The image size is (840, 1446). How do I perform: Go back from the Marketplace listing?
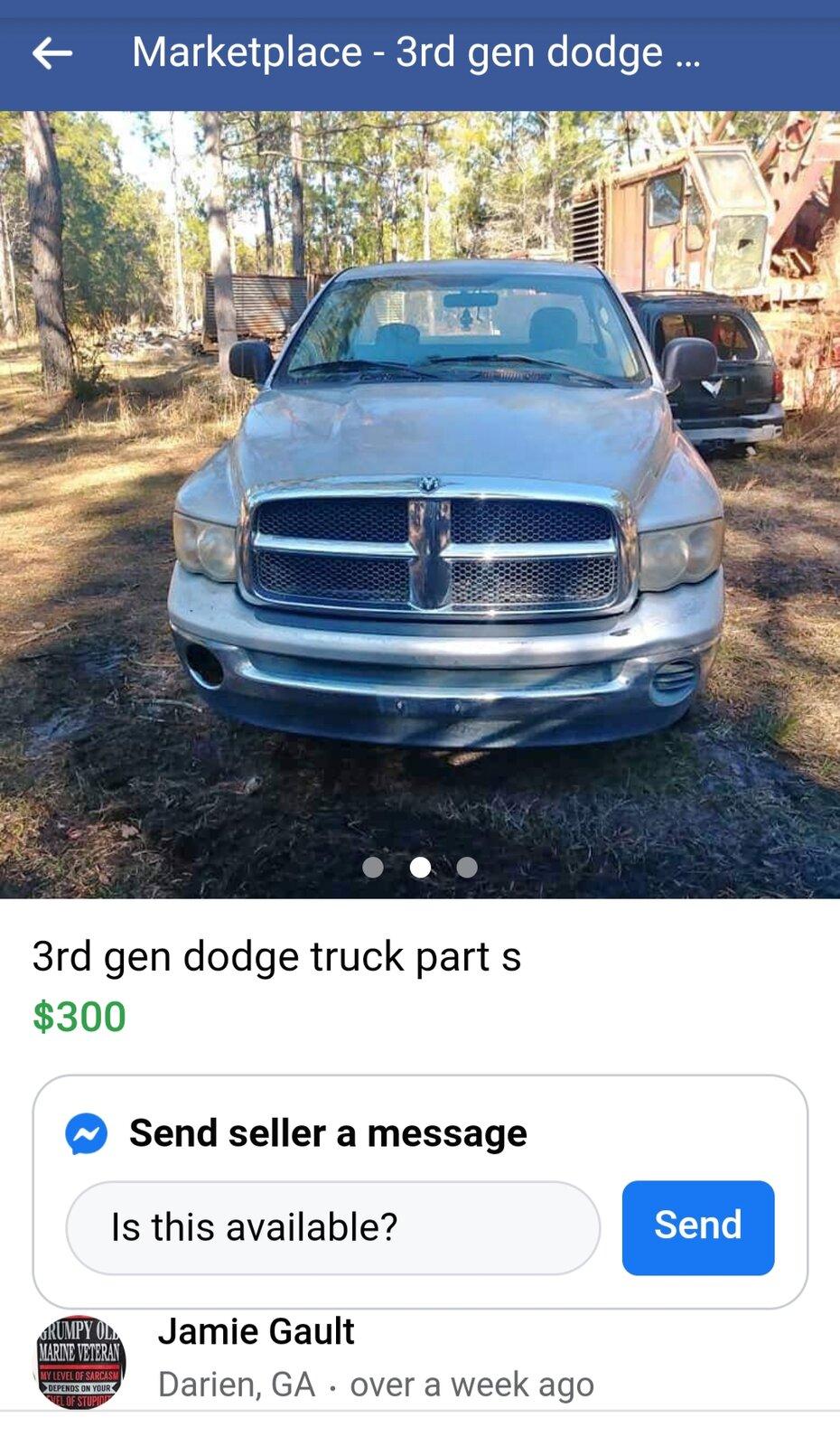(51, 54)
